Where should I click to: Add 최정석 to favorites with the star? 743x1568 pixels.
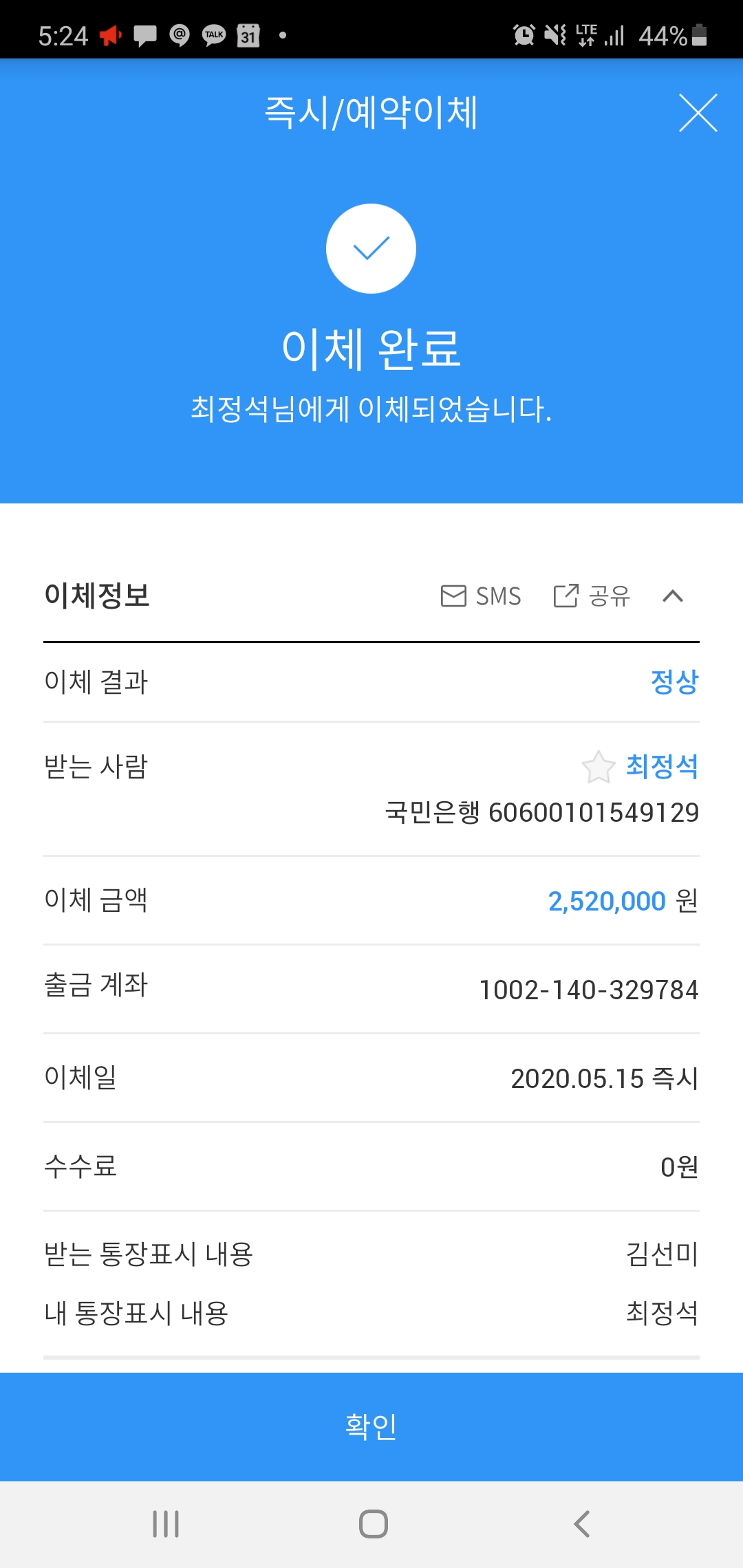598,767
